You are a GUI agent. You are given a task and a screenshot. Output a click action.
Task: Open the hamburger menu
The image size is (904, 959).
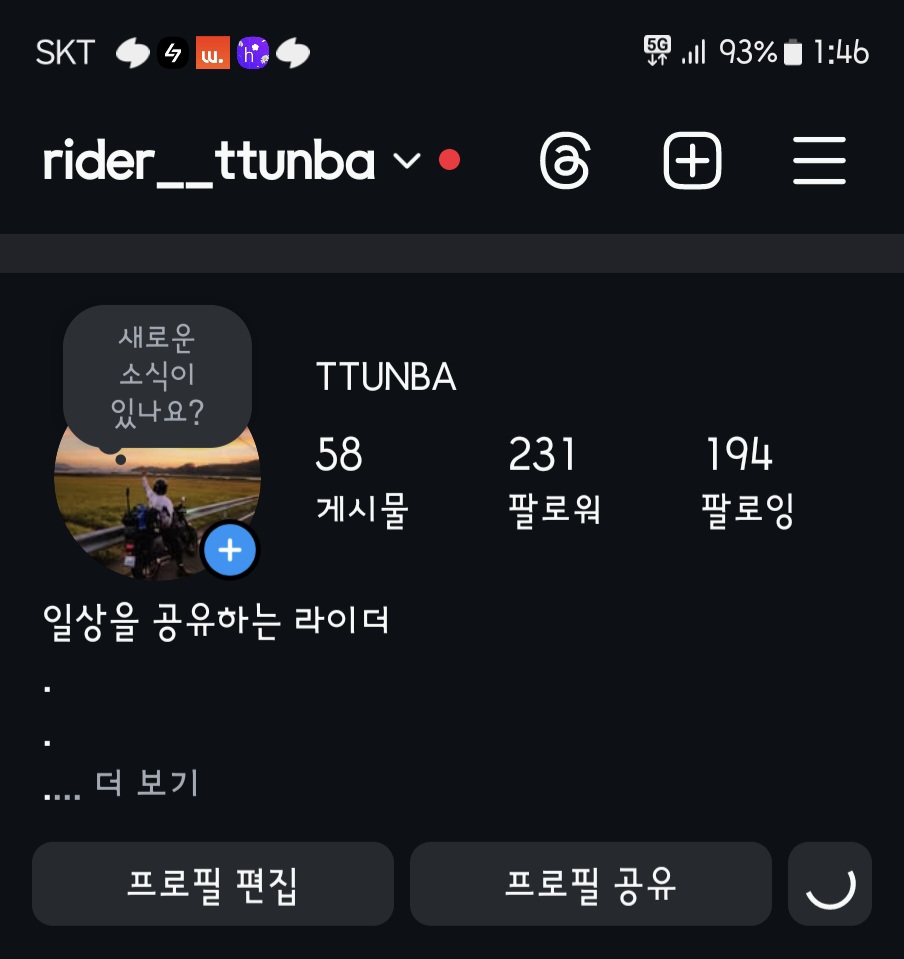point(819,161)
